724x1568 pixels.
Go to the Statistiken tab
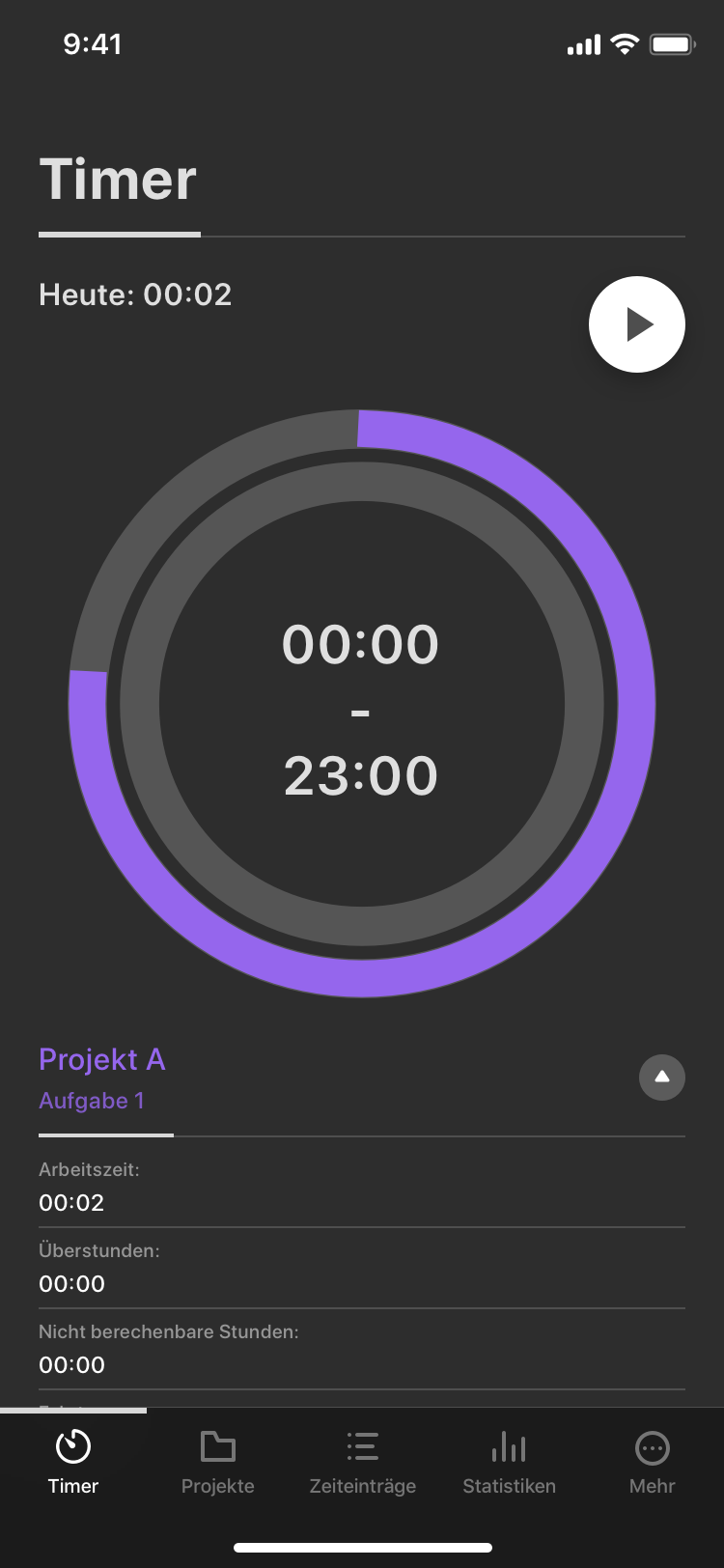click(x=509, y=1463)
